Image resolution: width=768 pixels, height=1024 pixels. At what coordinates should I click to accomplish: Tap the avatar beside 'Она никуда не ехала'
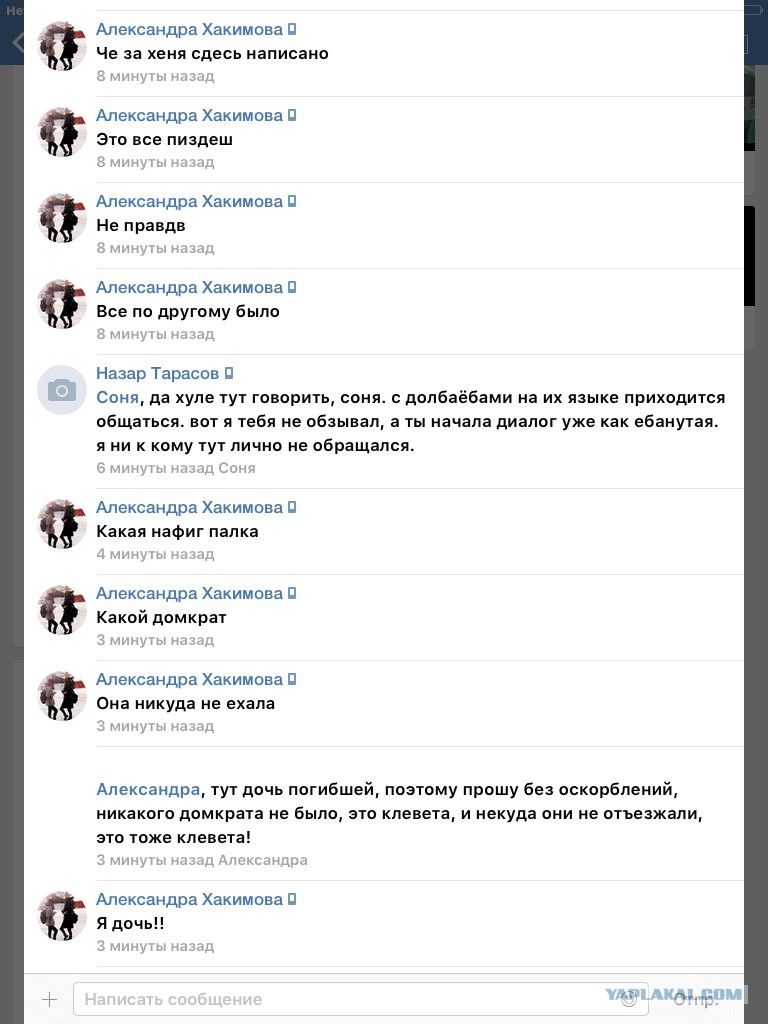(x=62, y=696)
